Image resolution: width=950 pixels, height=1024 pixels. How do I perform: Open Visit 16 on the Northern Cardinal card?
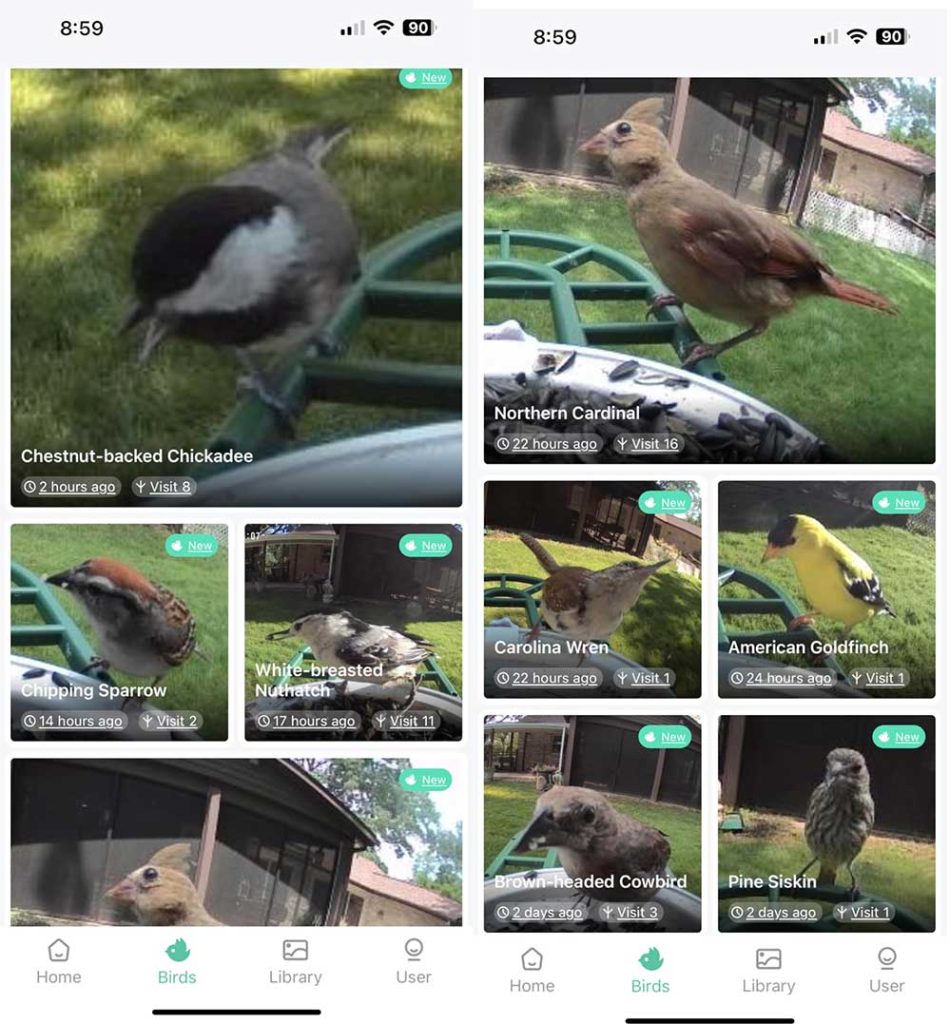(x=657, y=443)
